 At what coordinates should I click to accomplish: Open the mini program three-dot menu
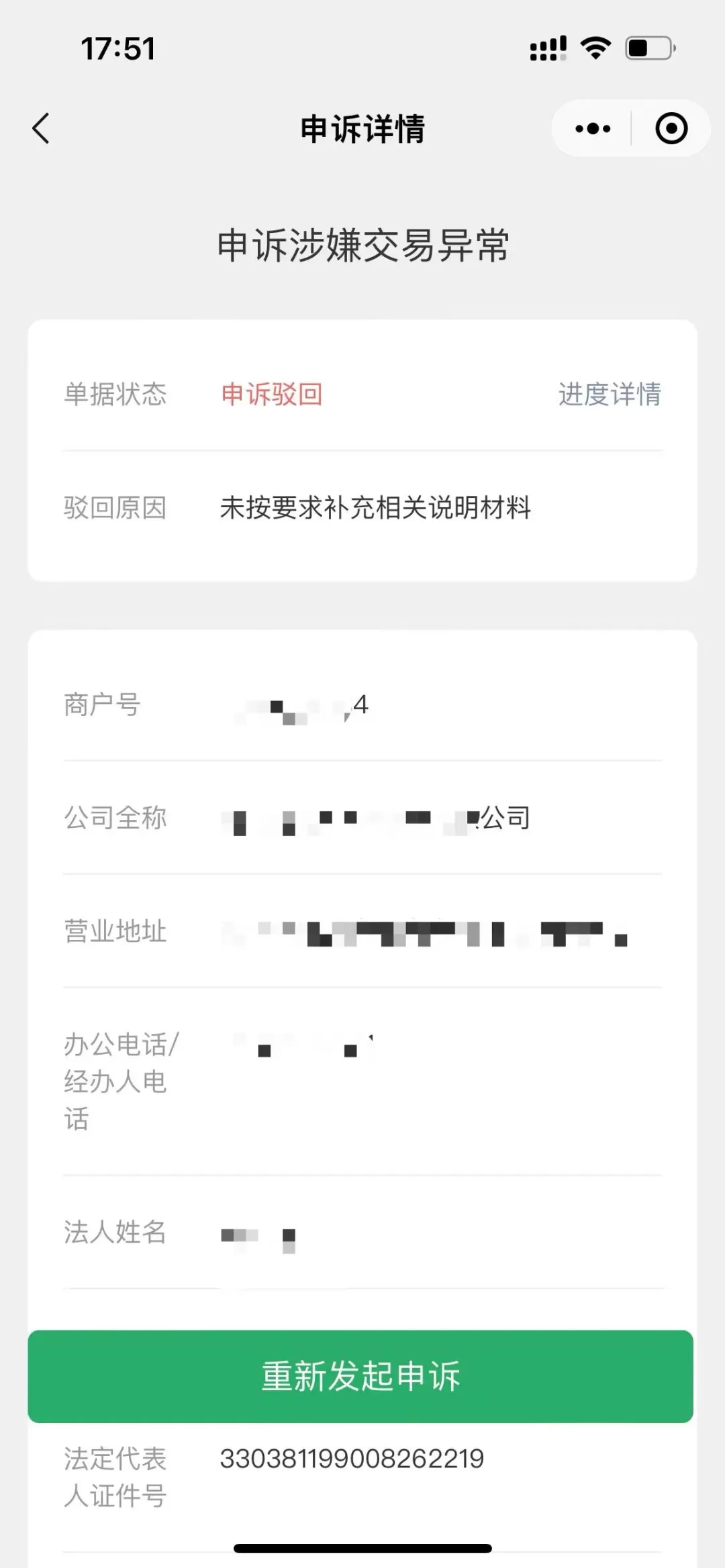point(593,128)
